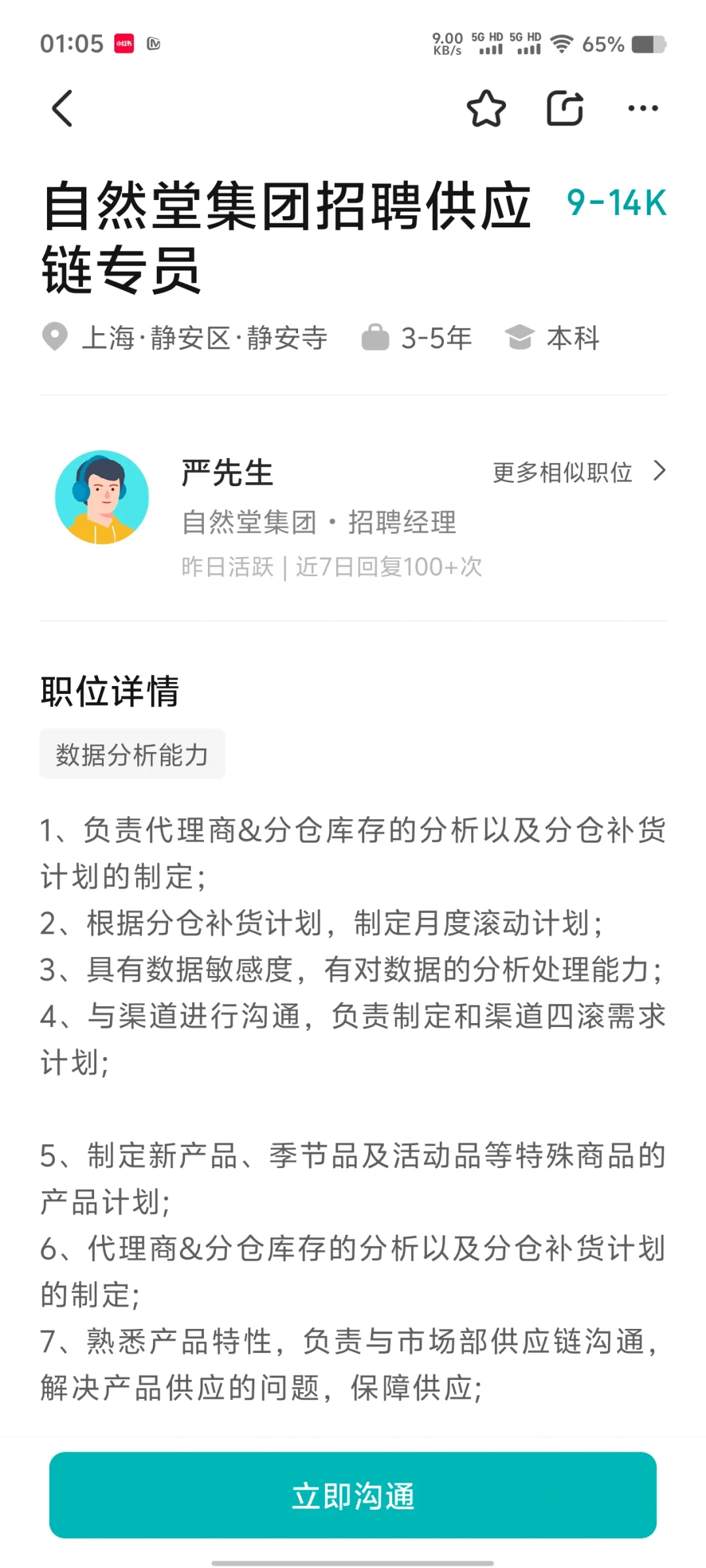Viewport: 706px width, 1568px height.
Task: Favorite this job with the star icon
Action: click(486, 108)
